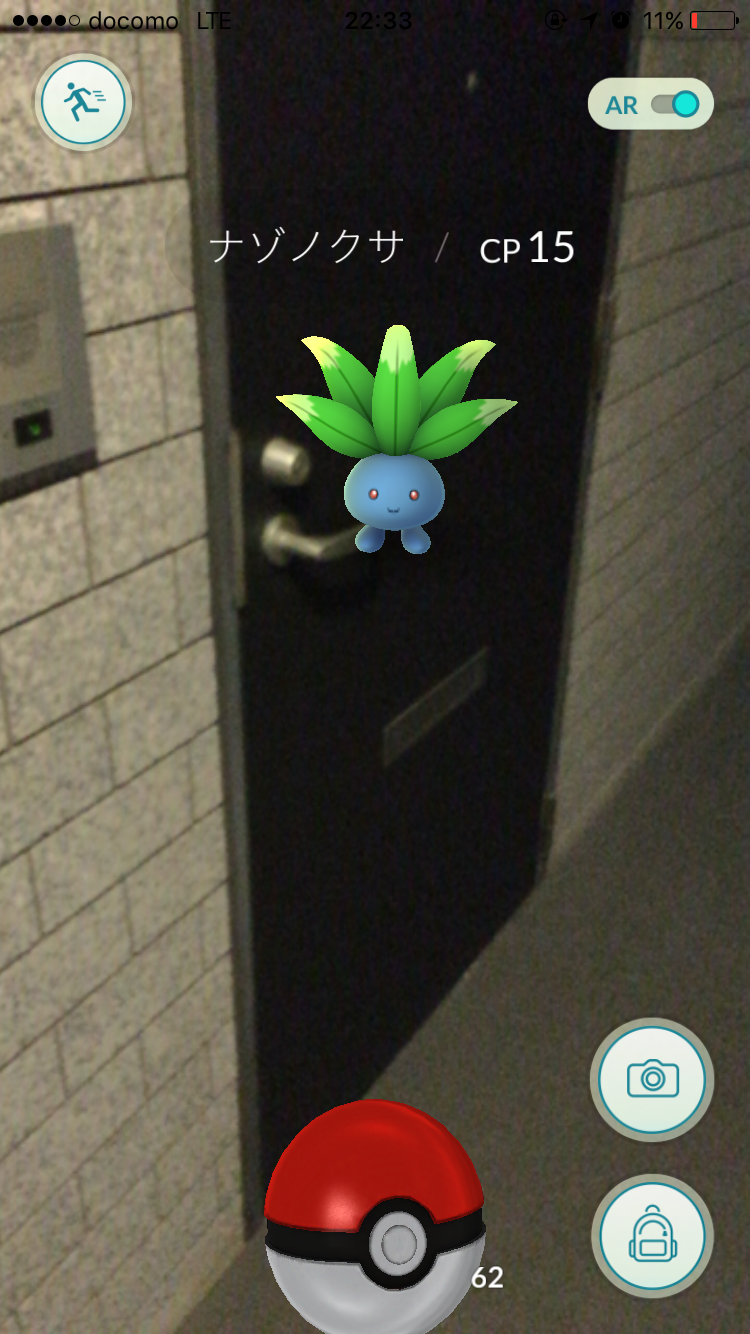Take a photo with the camera button
The height and width of the screenshot is (1334, 750).
pyautogui.click(x=652, y=1079)
